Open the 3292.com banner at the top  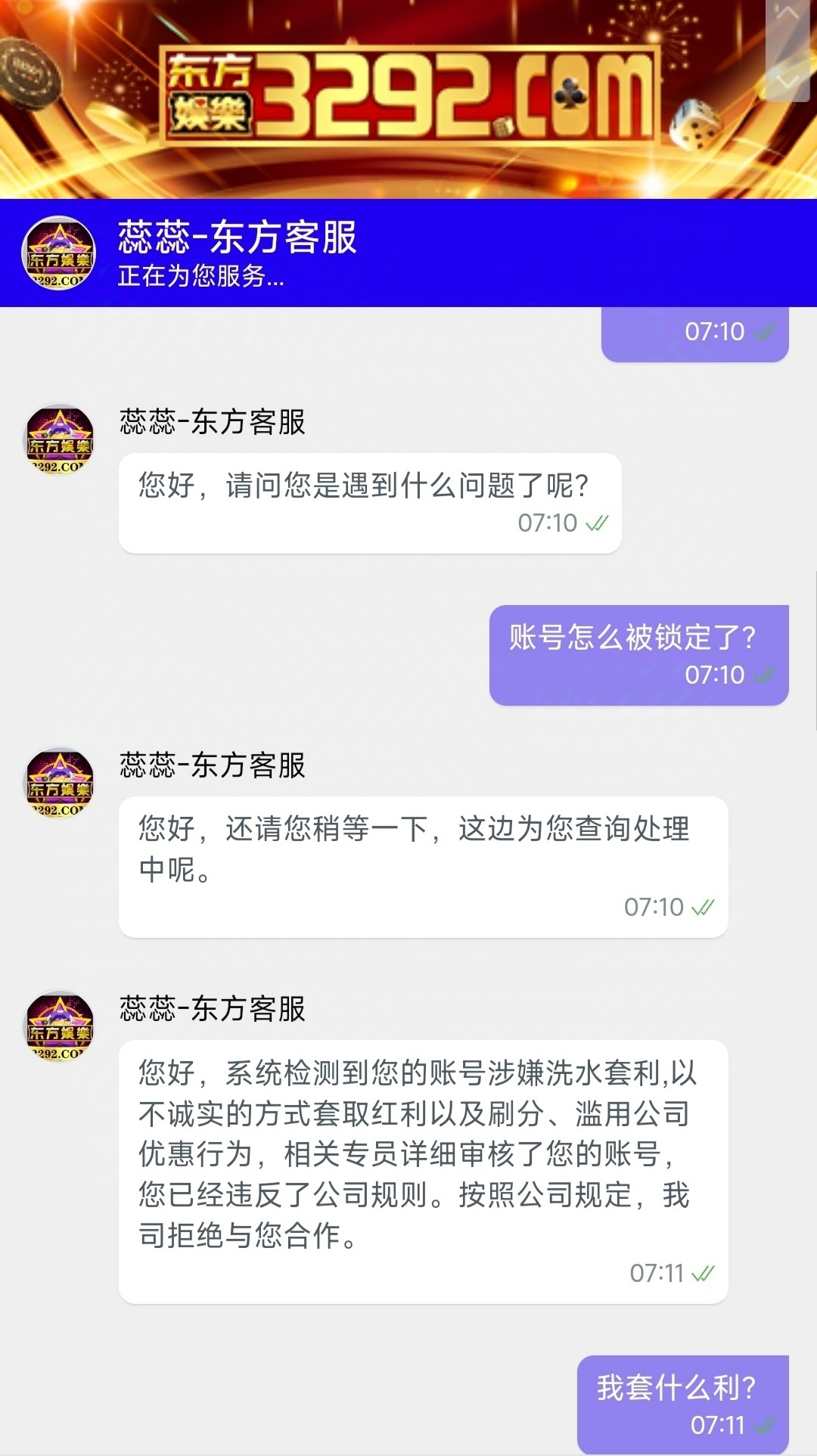click(x=408, y=99)
